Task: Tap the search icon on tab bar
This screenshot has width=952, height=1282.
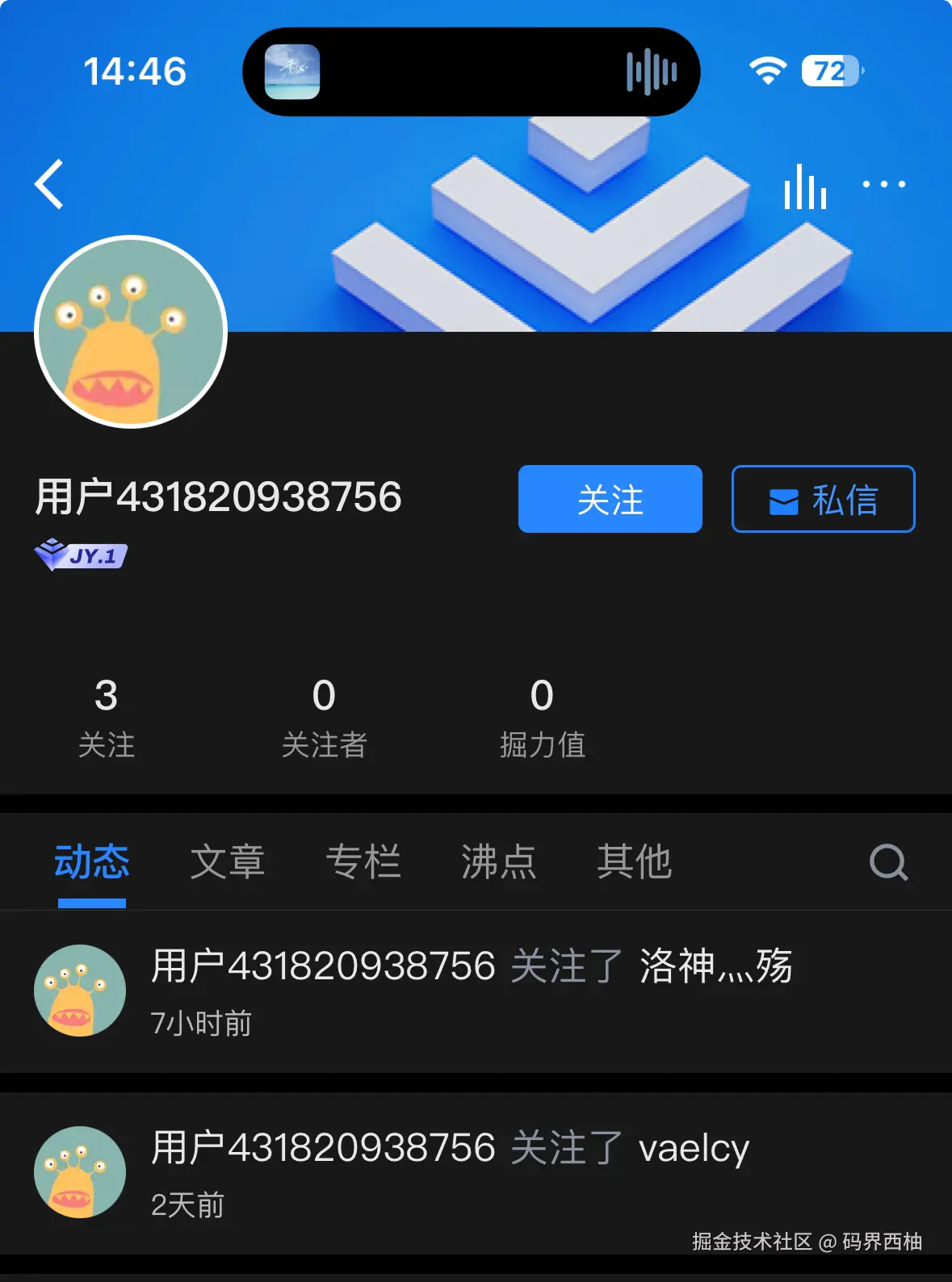Action: (x=888, y=862)
